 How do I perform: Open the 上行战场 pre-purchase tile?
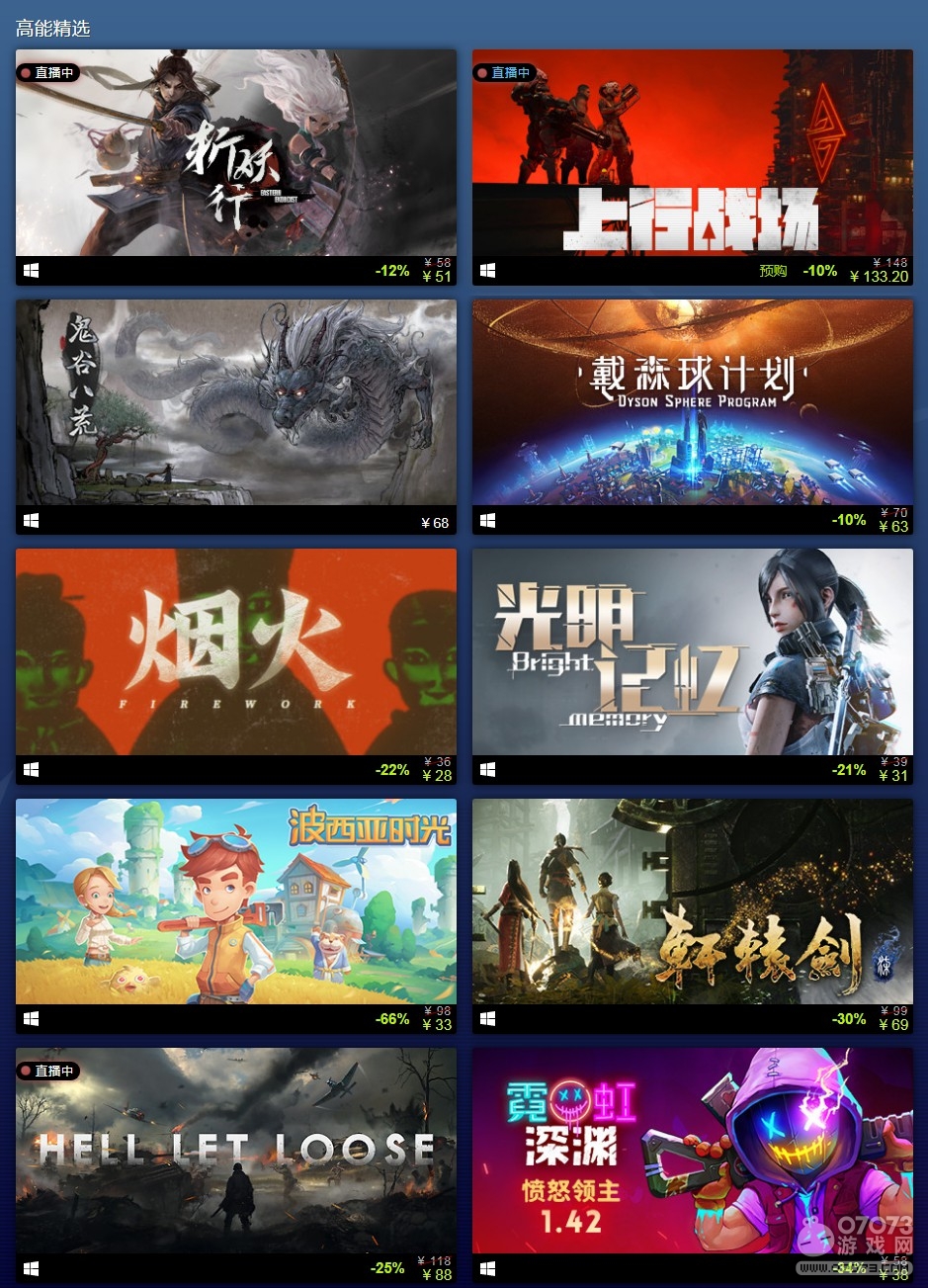(692, 153)
